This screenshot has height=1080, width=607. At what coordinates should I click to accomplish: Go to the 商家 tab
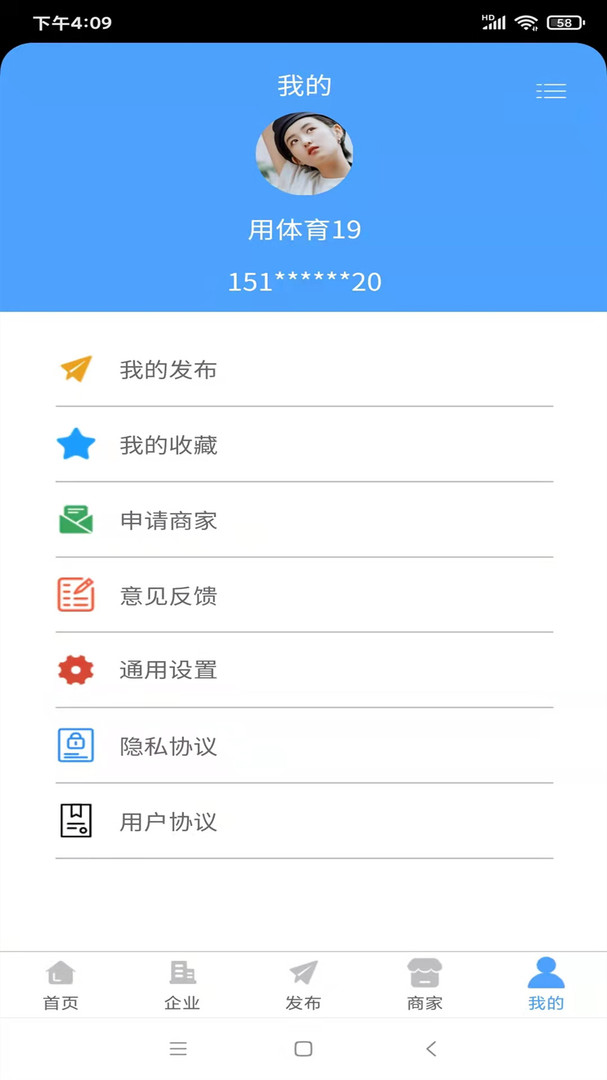425,985
